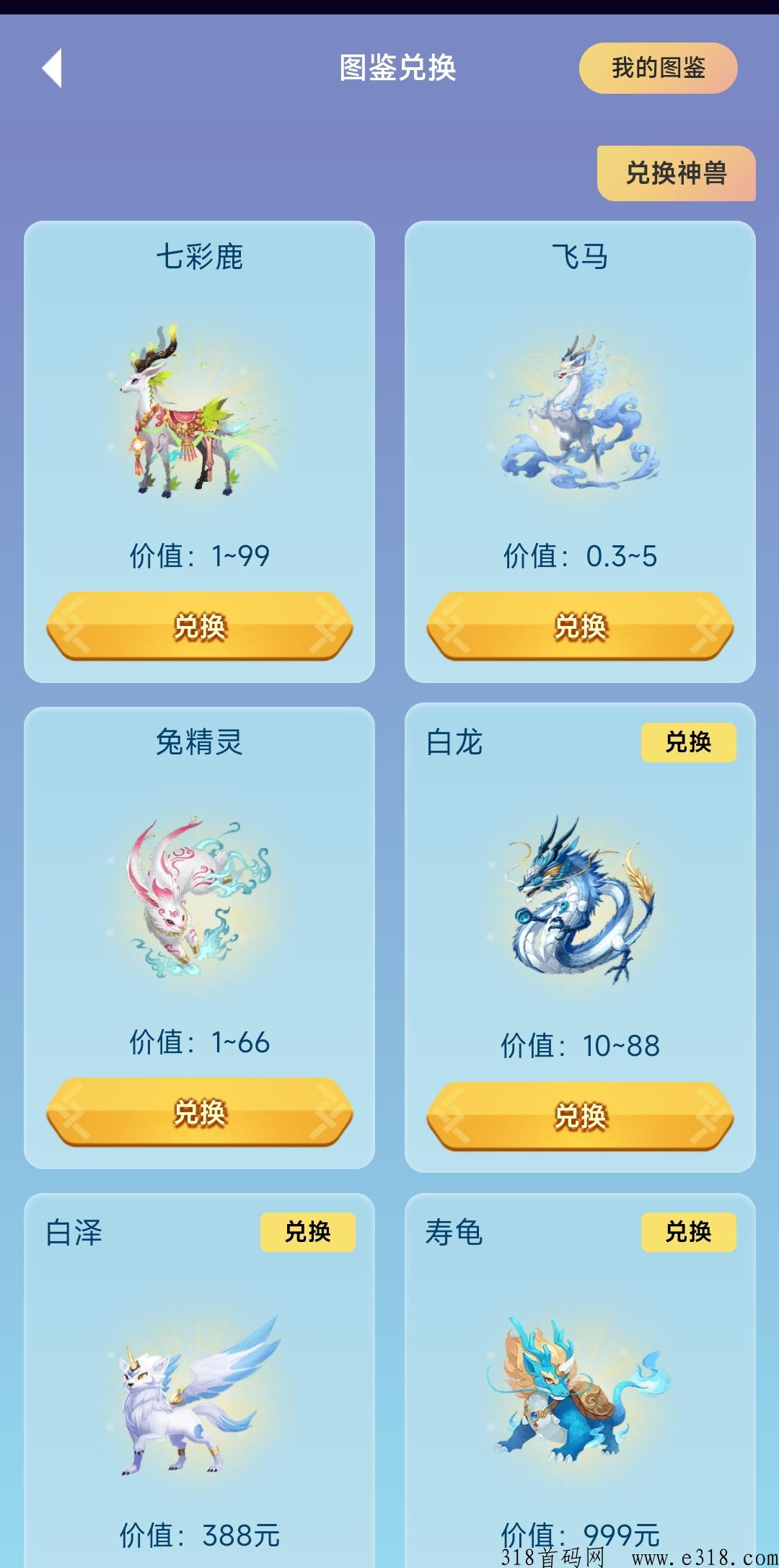Tap the back arrow at top left
Image resolution: width=779 pixels, height=1568 pixels.
click(x=52, y=68)
